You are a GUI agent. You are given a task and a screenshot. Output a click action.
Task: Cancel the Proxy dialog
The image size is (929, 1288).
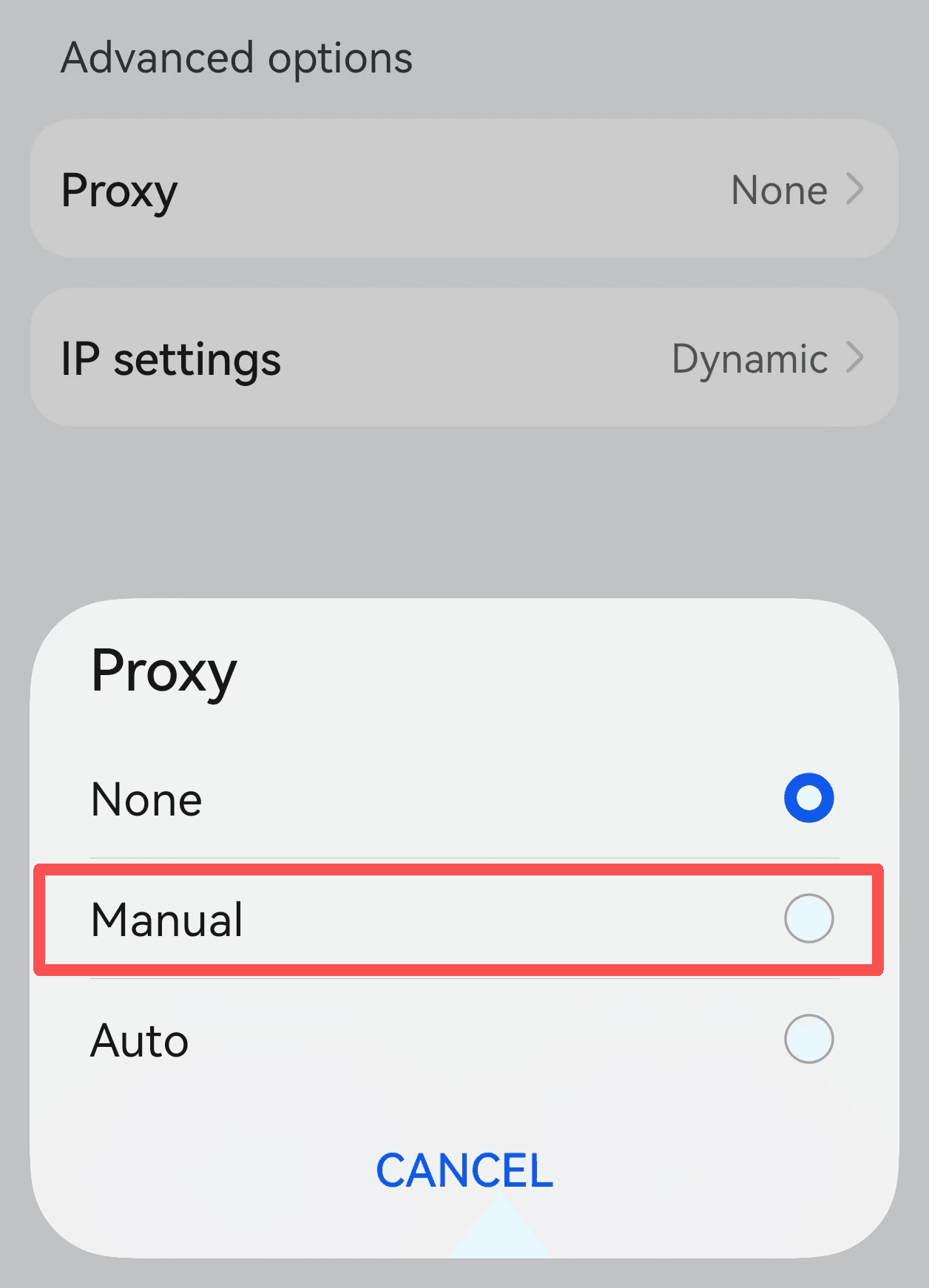coord(464,1170)
